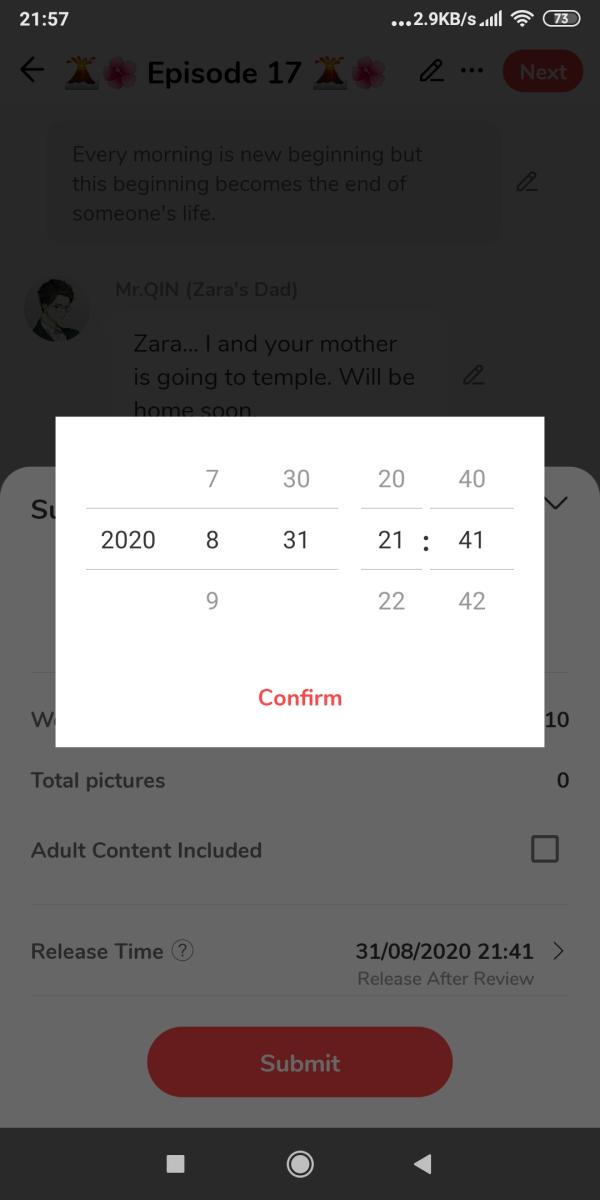Set the hour to 22
This screenshot has width=600, height=1200.
391,601
